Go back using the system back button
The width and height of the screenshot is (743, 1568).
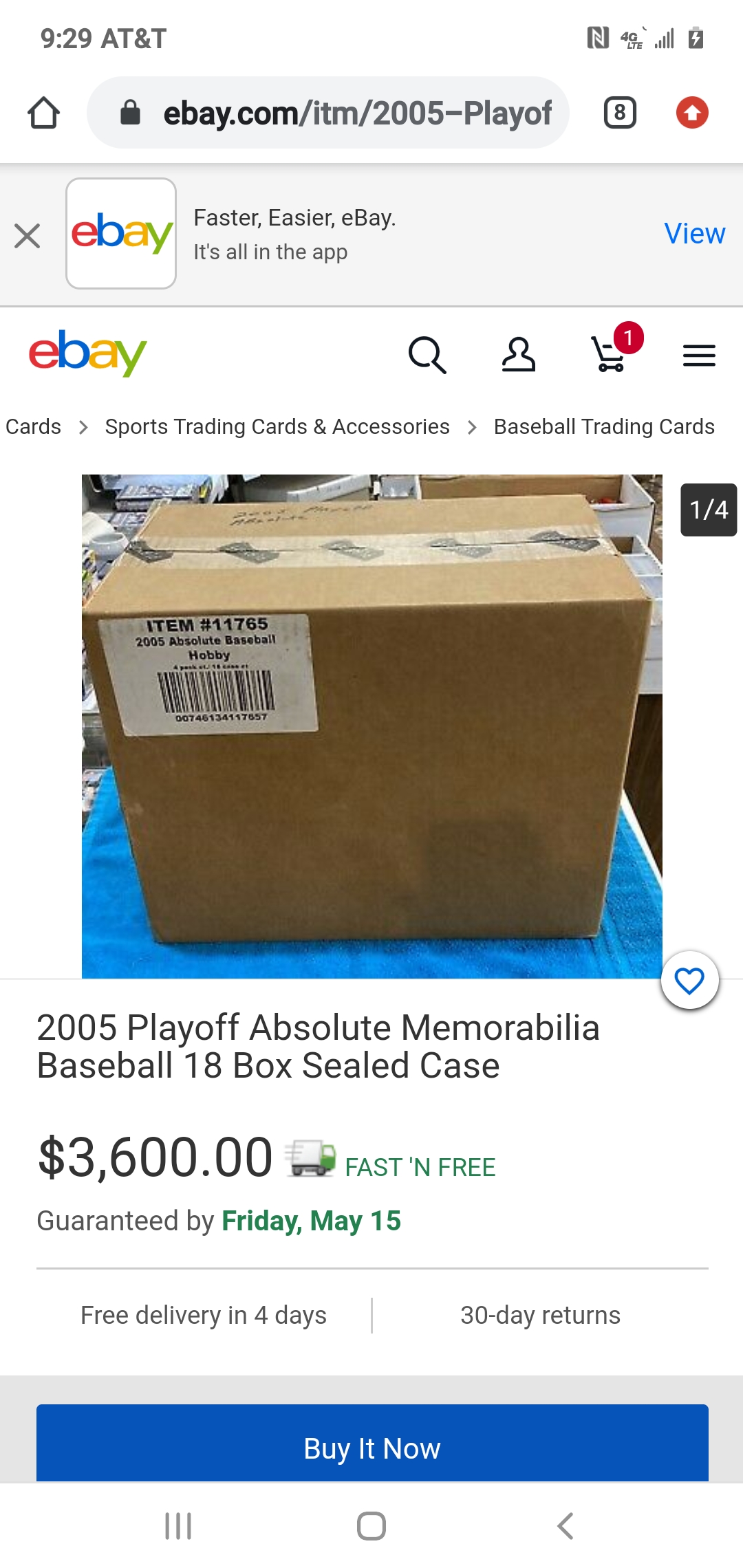pos(565,1526)
